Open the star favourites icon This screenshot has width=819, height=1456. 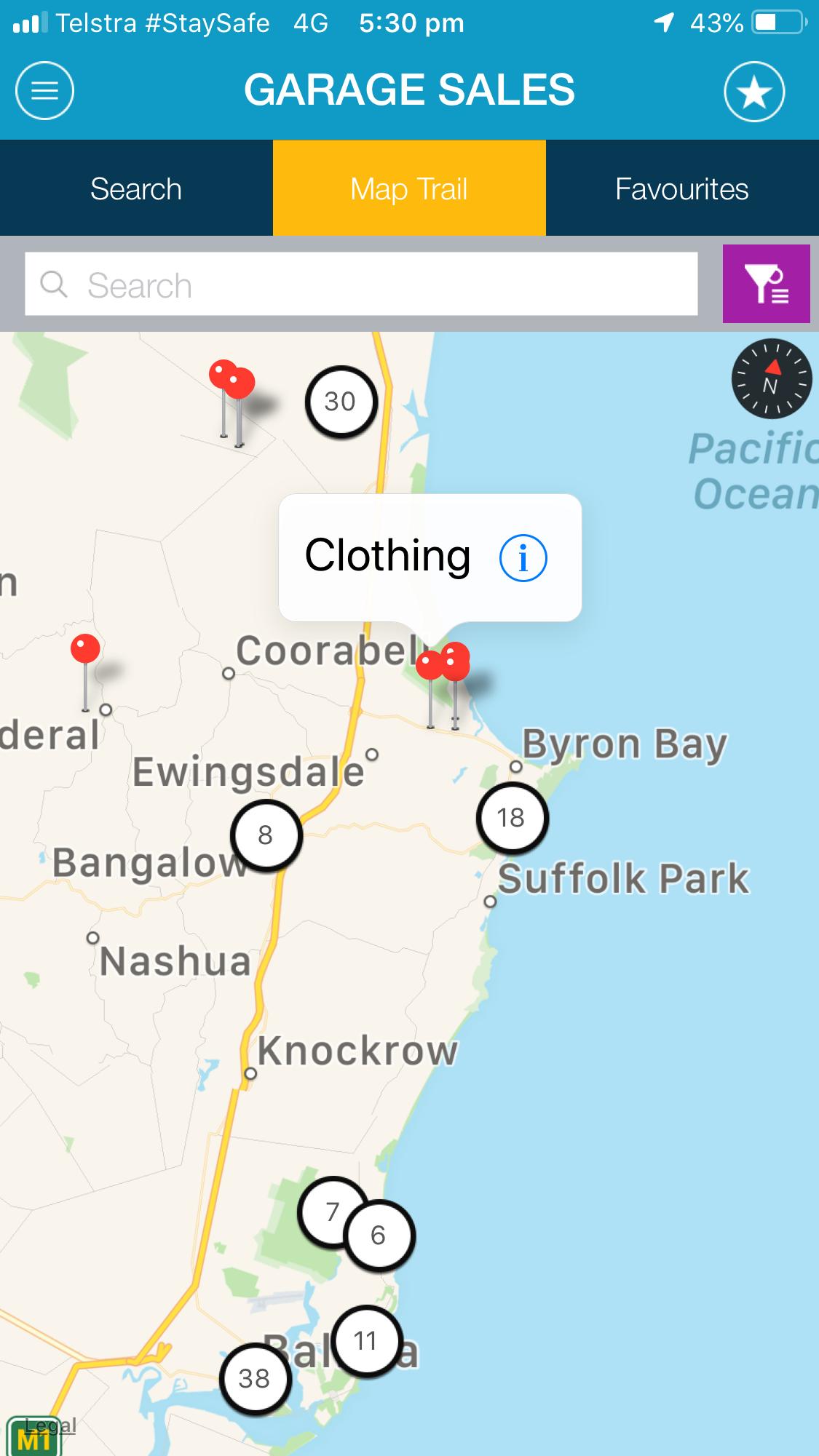(x=754, y=92)
